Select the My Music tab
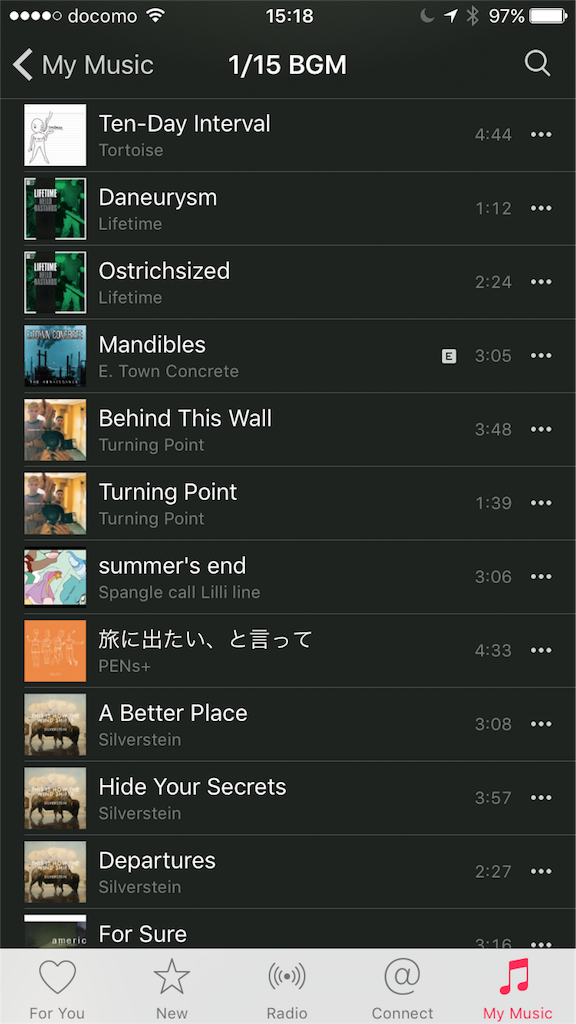 518,987
